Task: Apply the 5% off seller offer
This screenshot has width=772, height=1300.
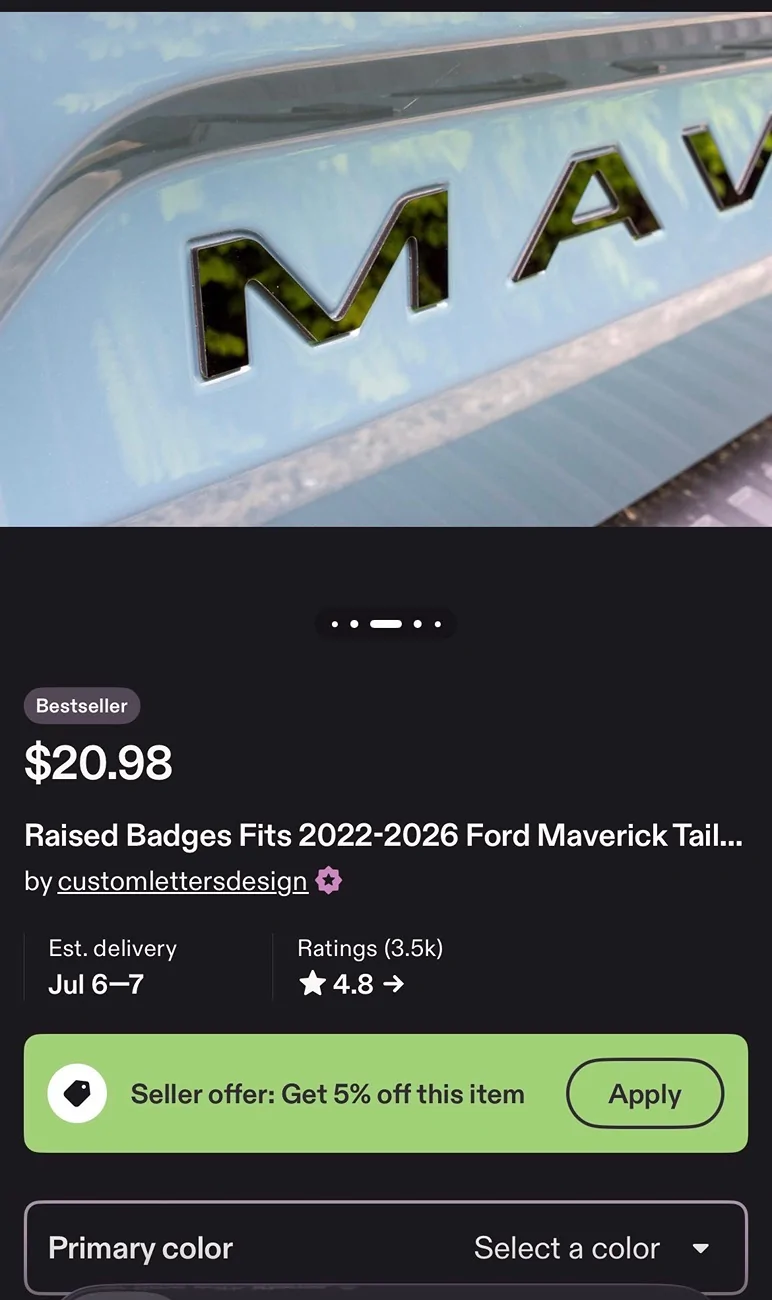Action: coord(645,1094)
